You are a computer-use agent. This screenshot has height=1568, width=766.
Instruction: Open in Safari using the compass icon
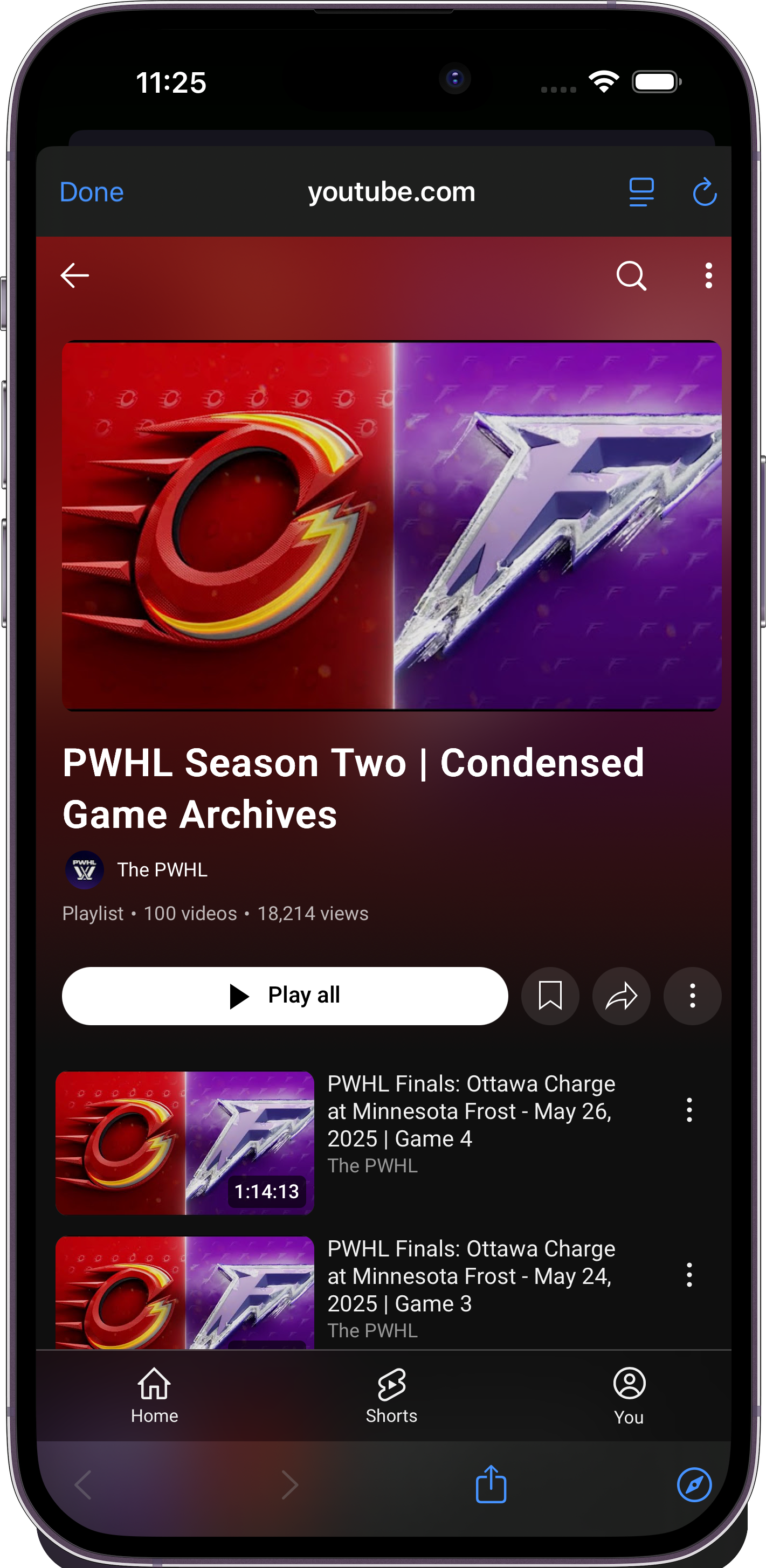(694, 1485)
